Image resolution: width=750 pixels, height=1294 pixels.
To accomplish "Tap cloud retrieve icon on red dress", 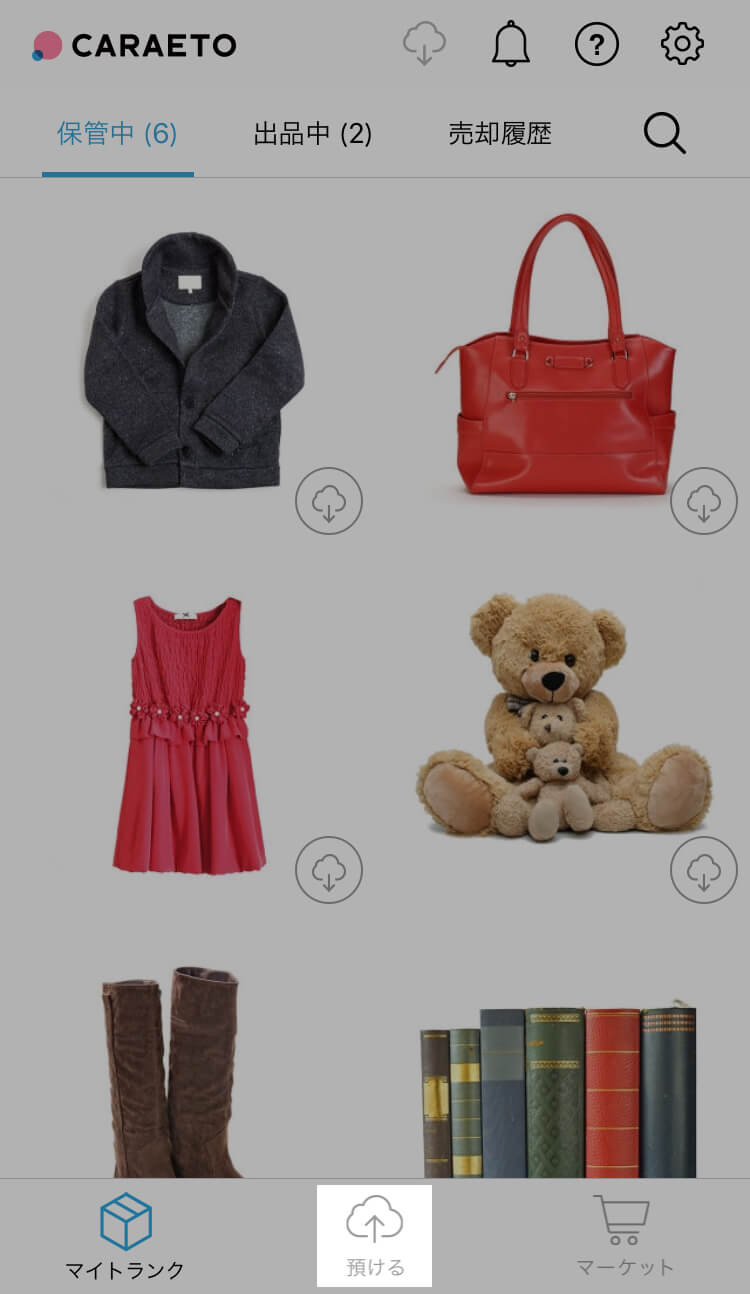I will (x=329, y=870).
